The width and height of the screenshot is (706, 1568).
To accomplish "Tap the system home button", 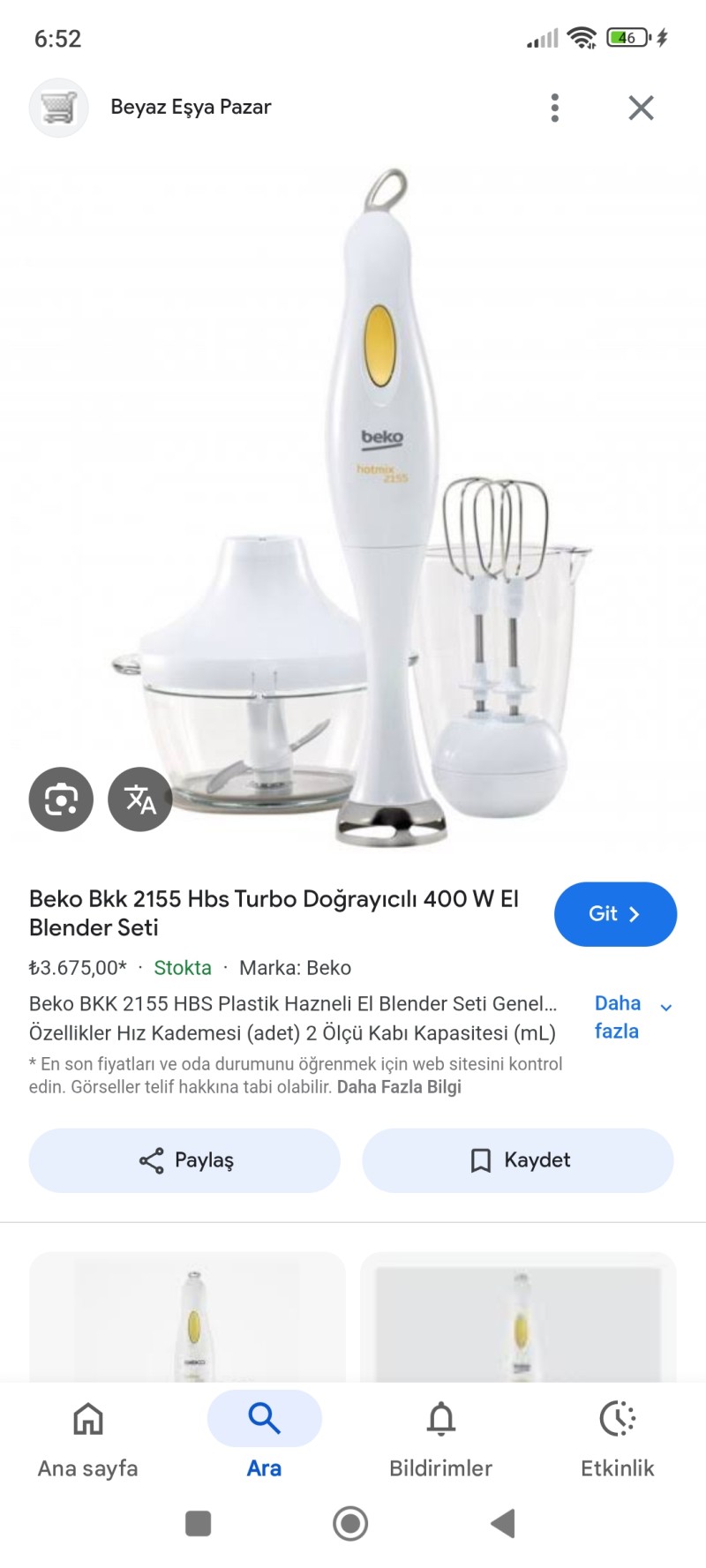I will [350, 1523].
